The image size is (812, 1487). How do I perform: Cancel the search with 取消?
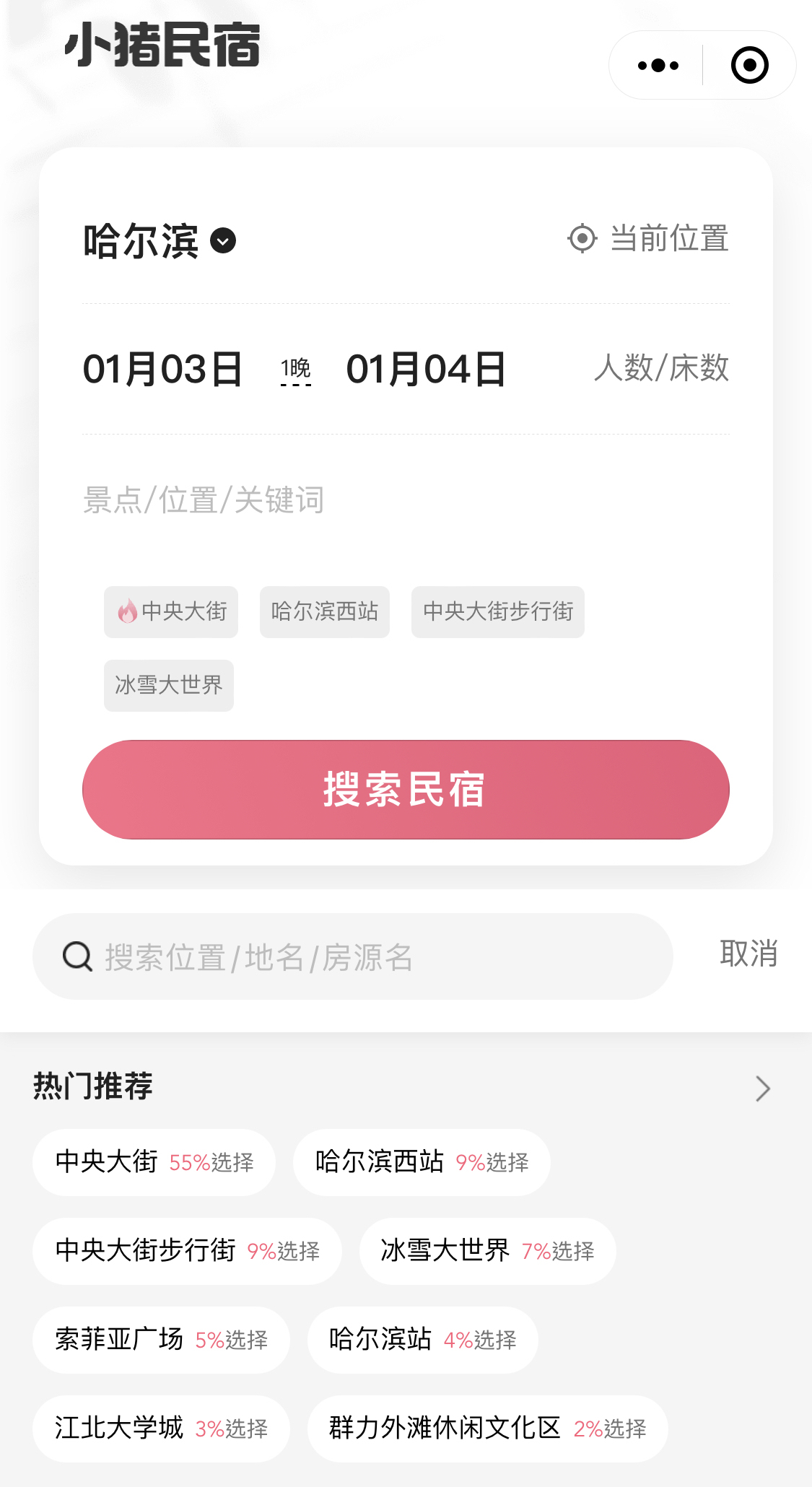tap(748, 954)
